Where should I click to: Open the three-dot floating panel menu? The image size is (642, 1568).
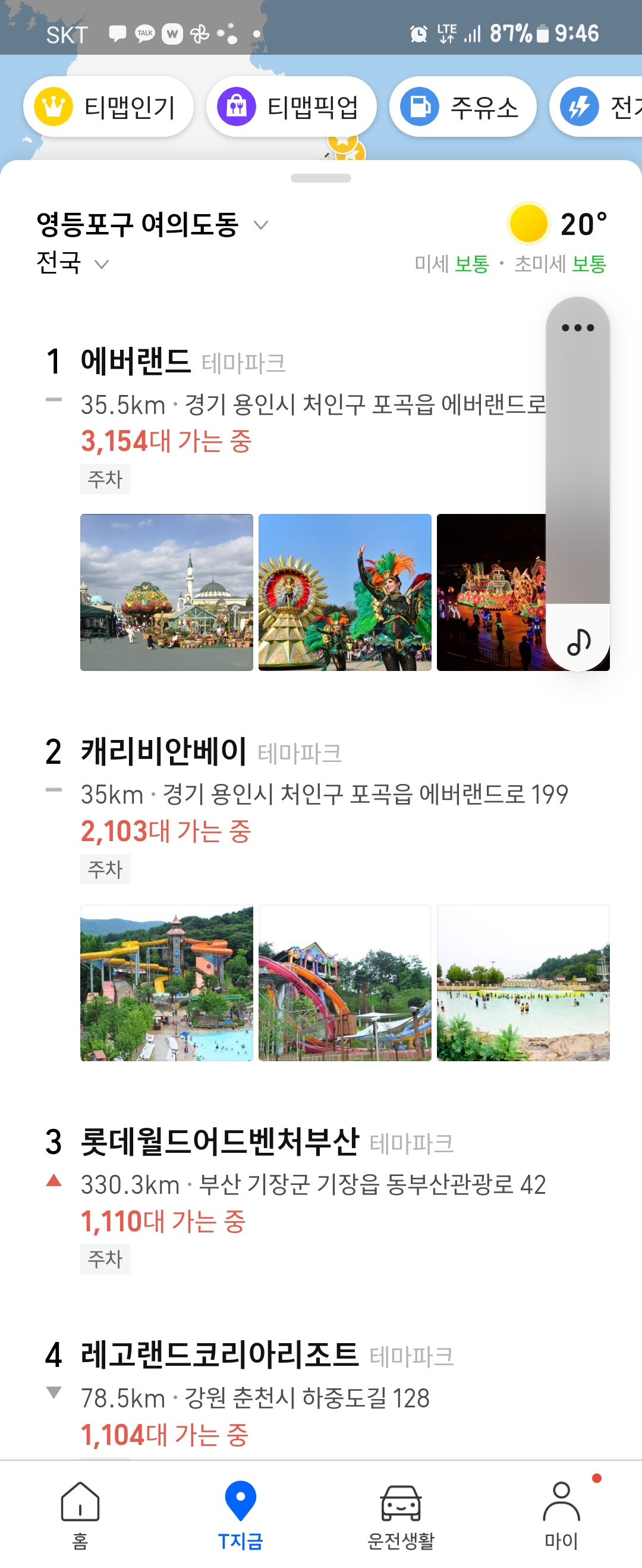coord(577,328)
